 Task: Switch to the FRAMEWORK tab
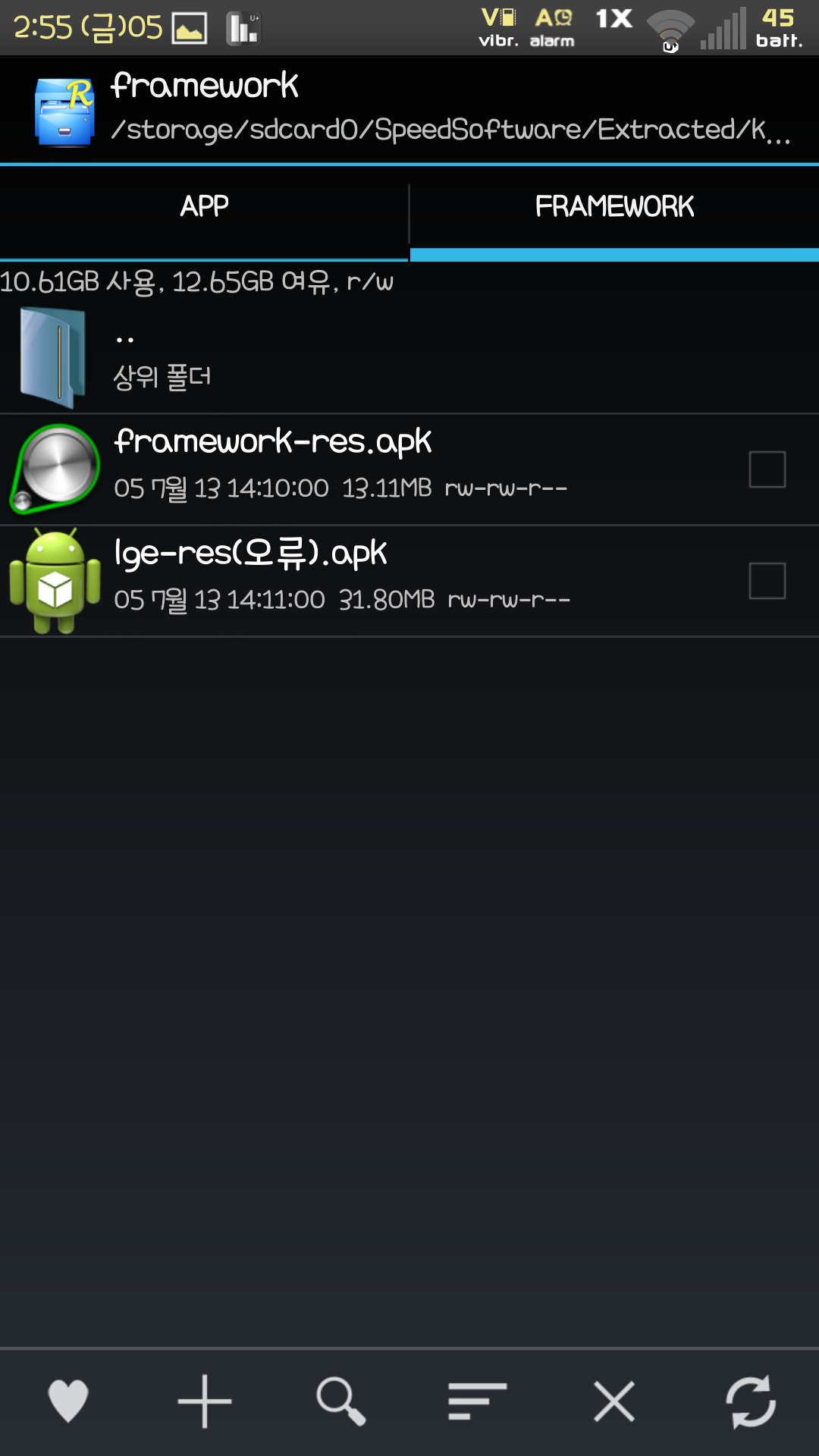[614, 206]
